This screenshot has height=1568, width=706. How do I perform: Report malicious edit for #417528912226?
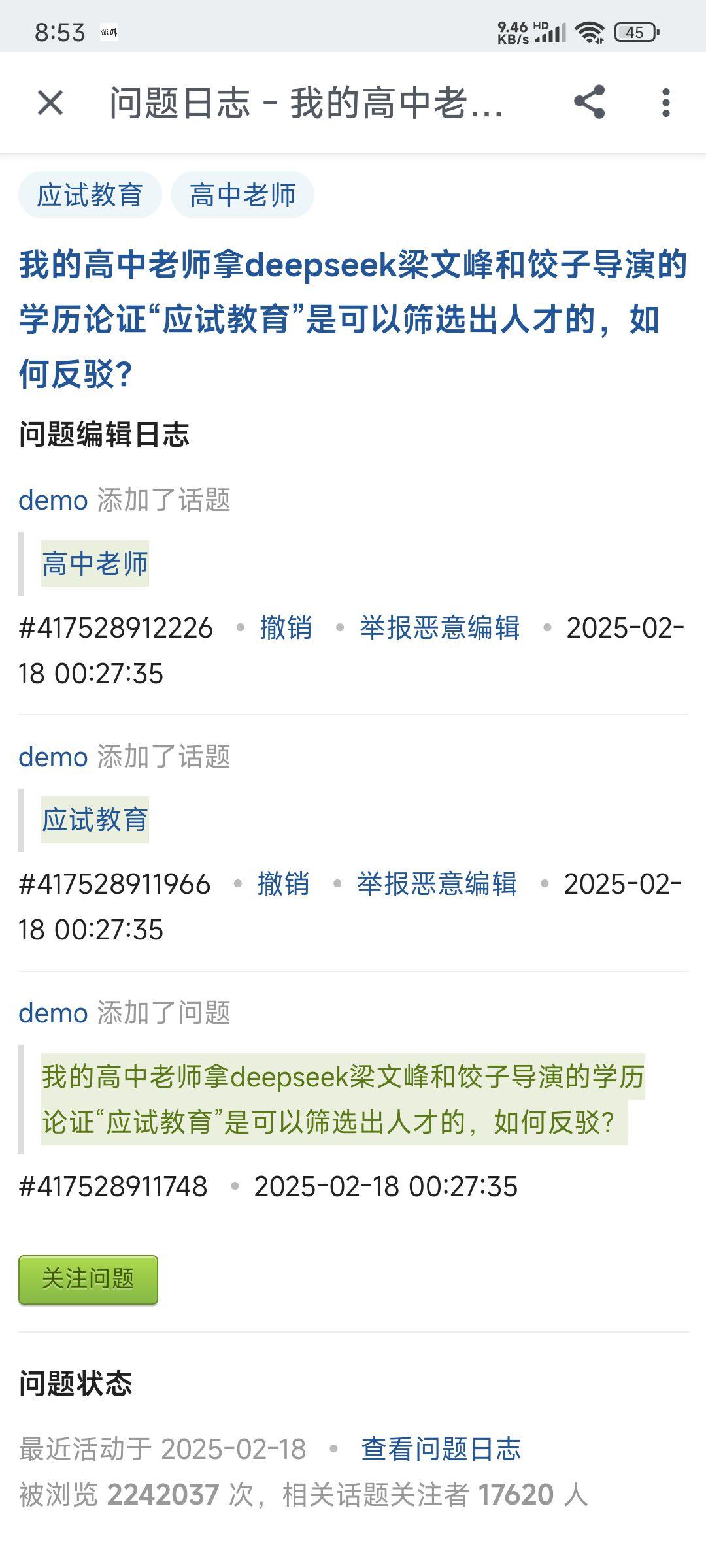pyautogui.click(x=439, y=628)
